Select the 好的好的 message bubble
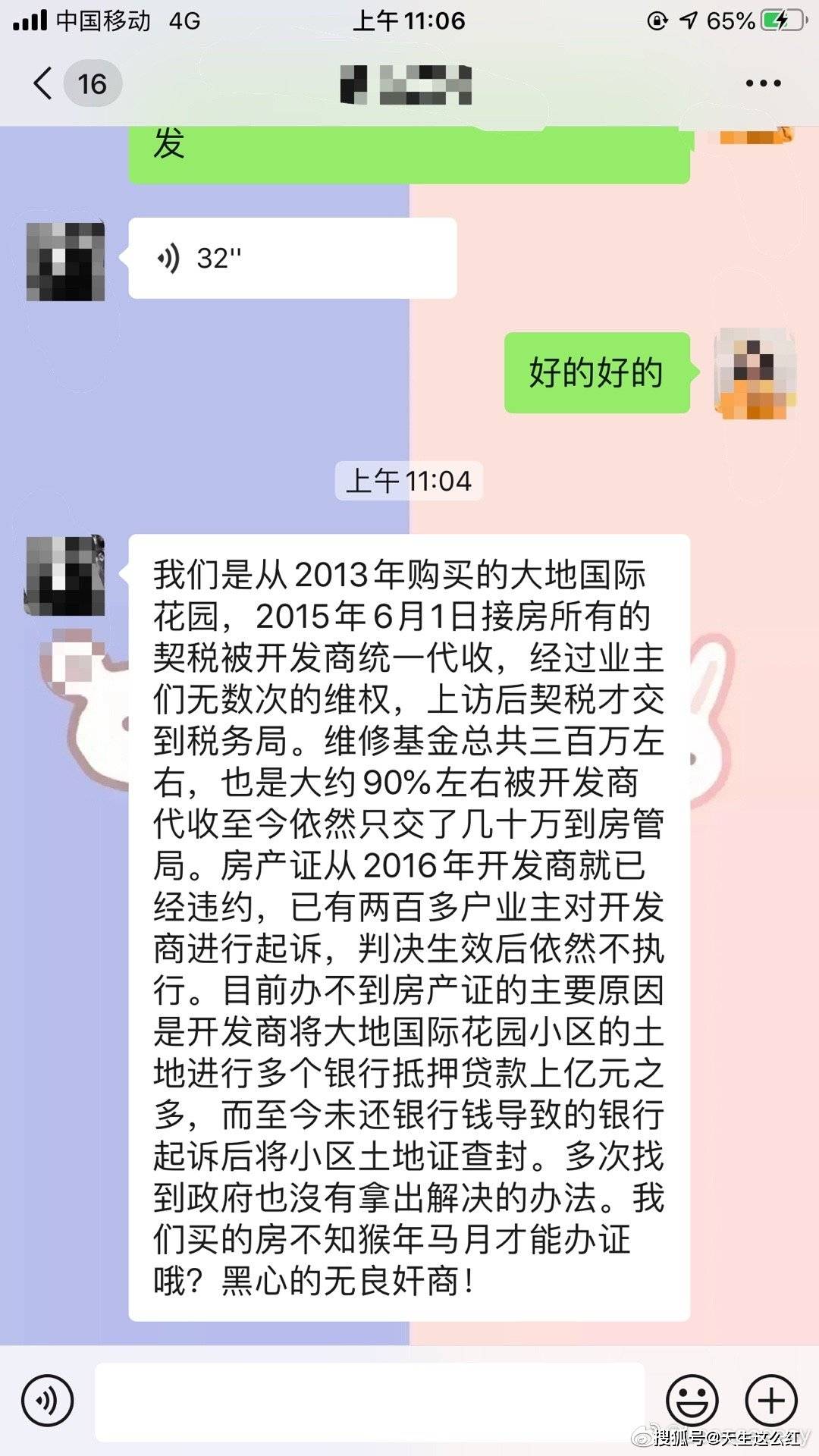Screen dimensions: 819x1456 pos(595,372)
